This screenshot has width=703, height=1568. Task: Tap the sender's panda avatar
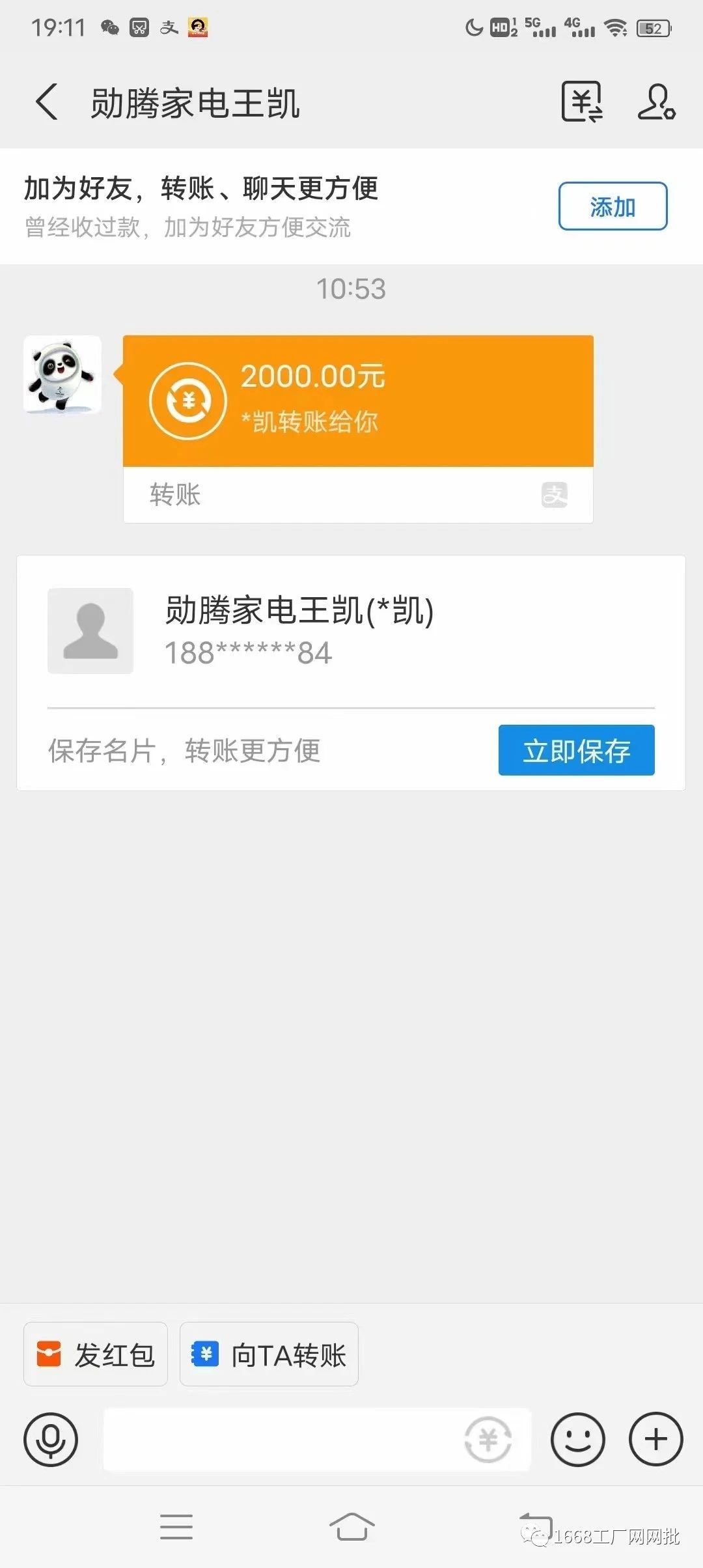click(62, 374)
